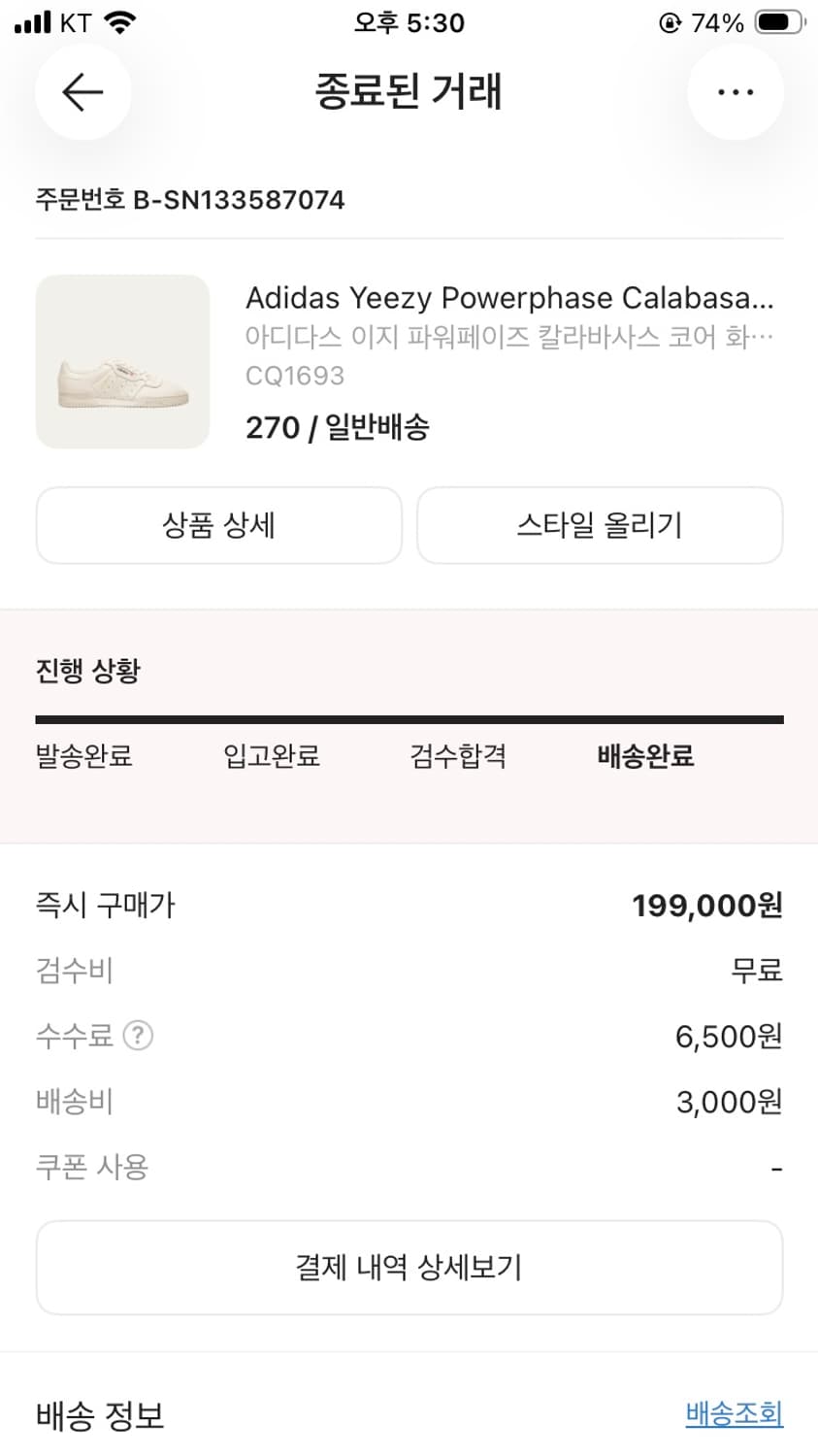818x1456 pixels.
Task: Open the three-dot options menu
Action: coord(735,91)
